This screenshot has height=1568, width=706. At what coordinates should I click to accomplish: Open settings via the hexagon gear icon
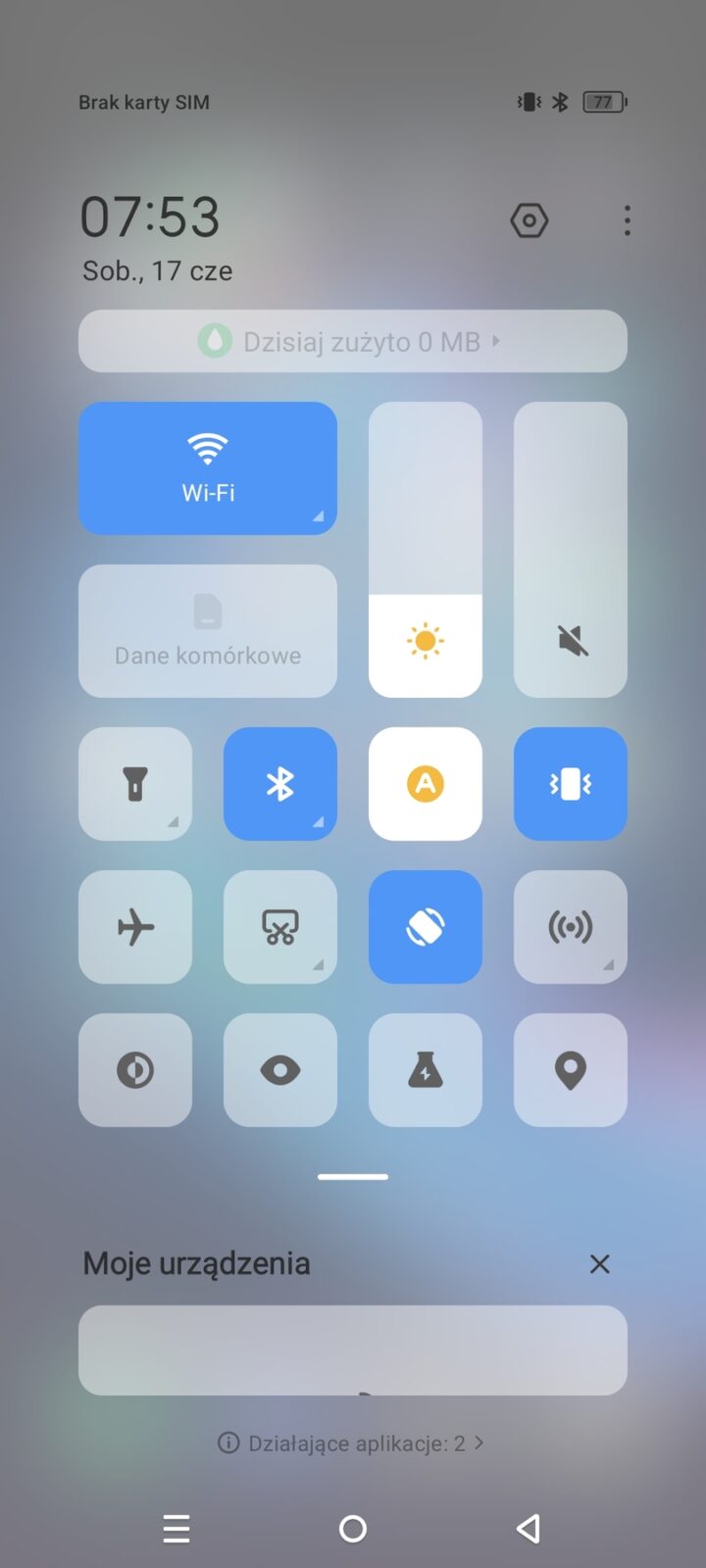pos(529,220)
